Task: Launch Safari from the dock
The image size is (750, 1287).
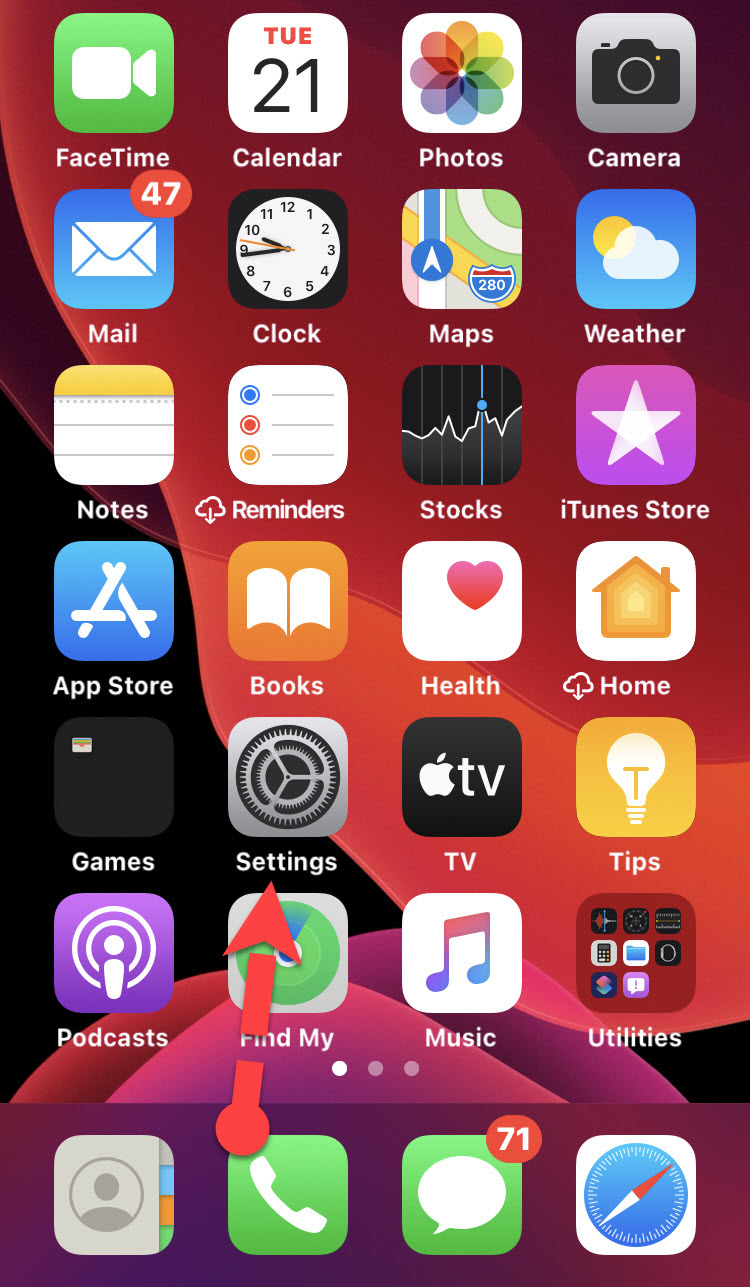Action: pyautogui.click(x=635, y=1195)
